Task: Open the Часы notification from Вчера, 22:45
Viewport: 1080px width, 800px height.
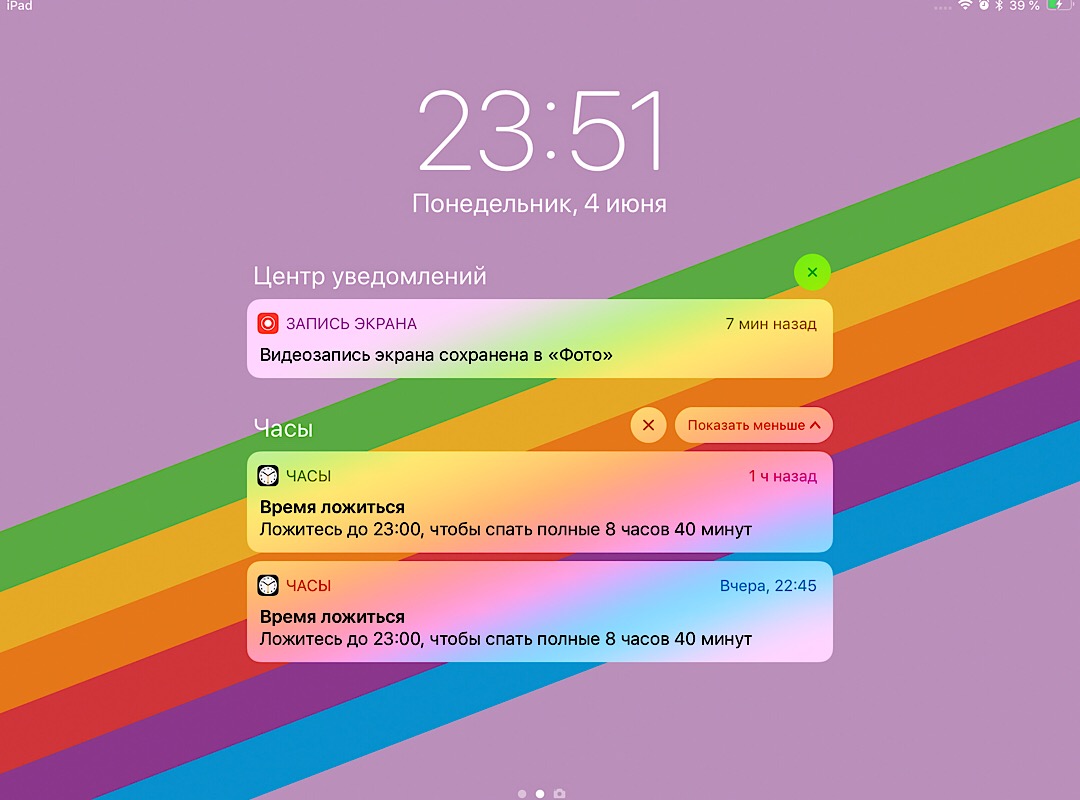Action: [x=539, y=611]
